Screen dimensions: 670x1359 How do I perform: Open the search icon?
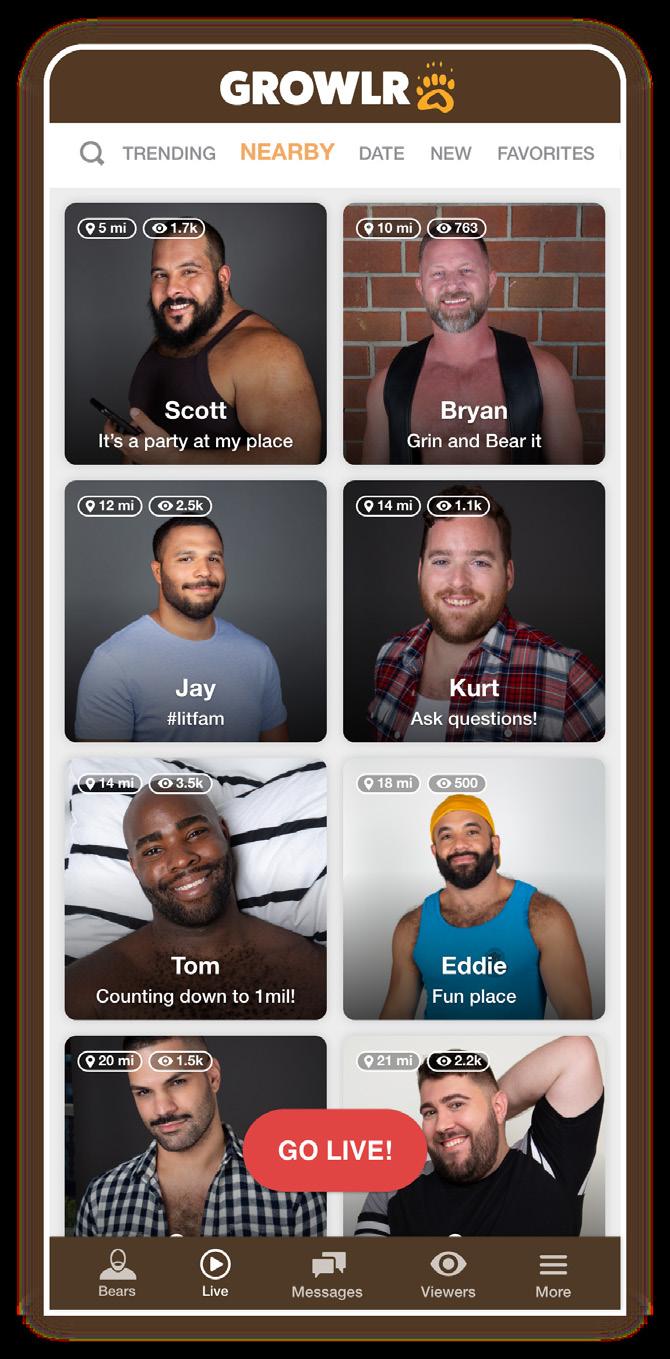tap(92, 153)
